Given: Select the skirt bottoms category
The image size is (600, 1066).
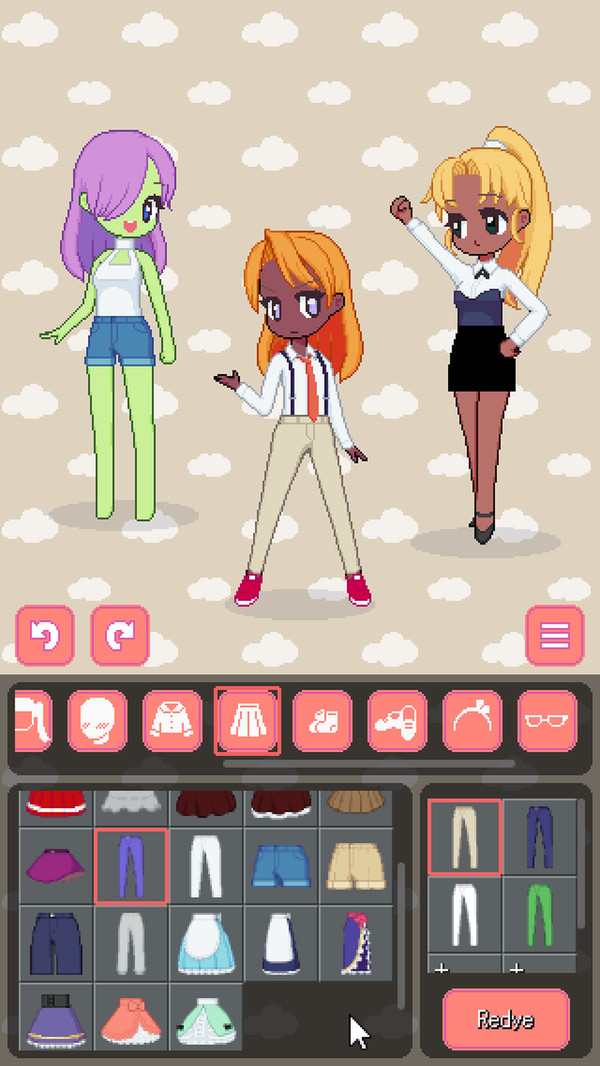Looking at the screenshot, I should tap(247, 721).
